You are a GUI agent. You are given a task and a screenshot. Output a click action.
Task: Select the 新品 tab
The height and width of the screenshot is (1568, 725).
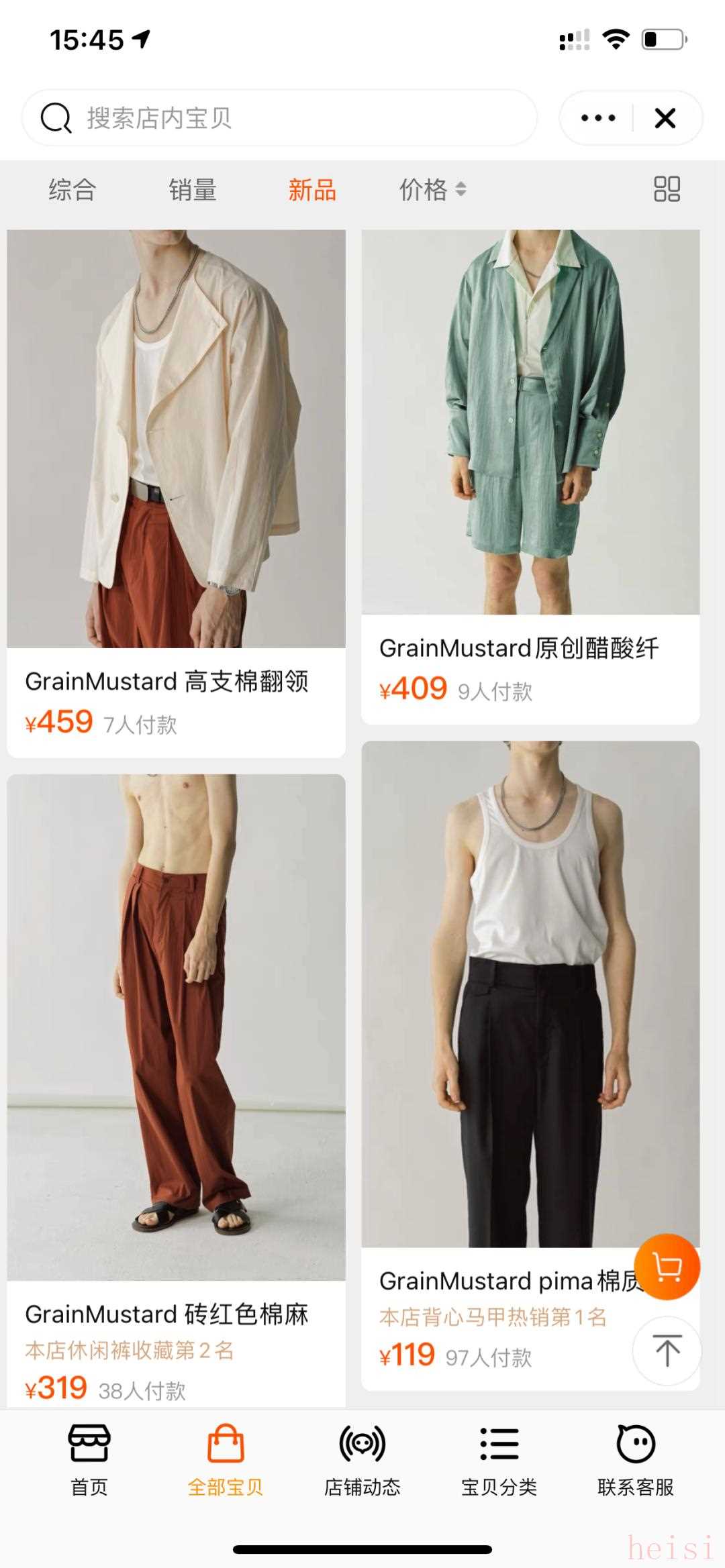coord(312,190)
